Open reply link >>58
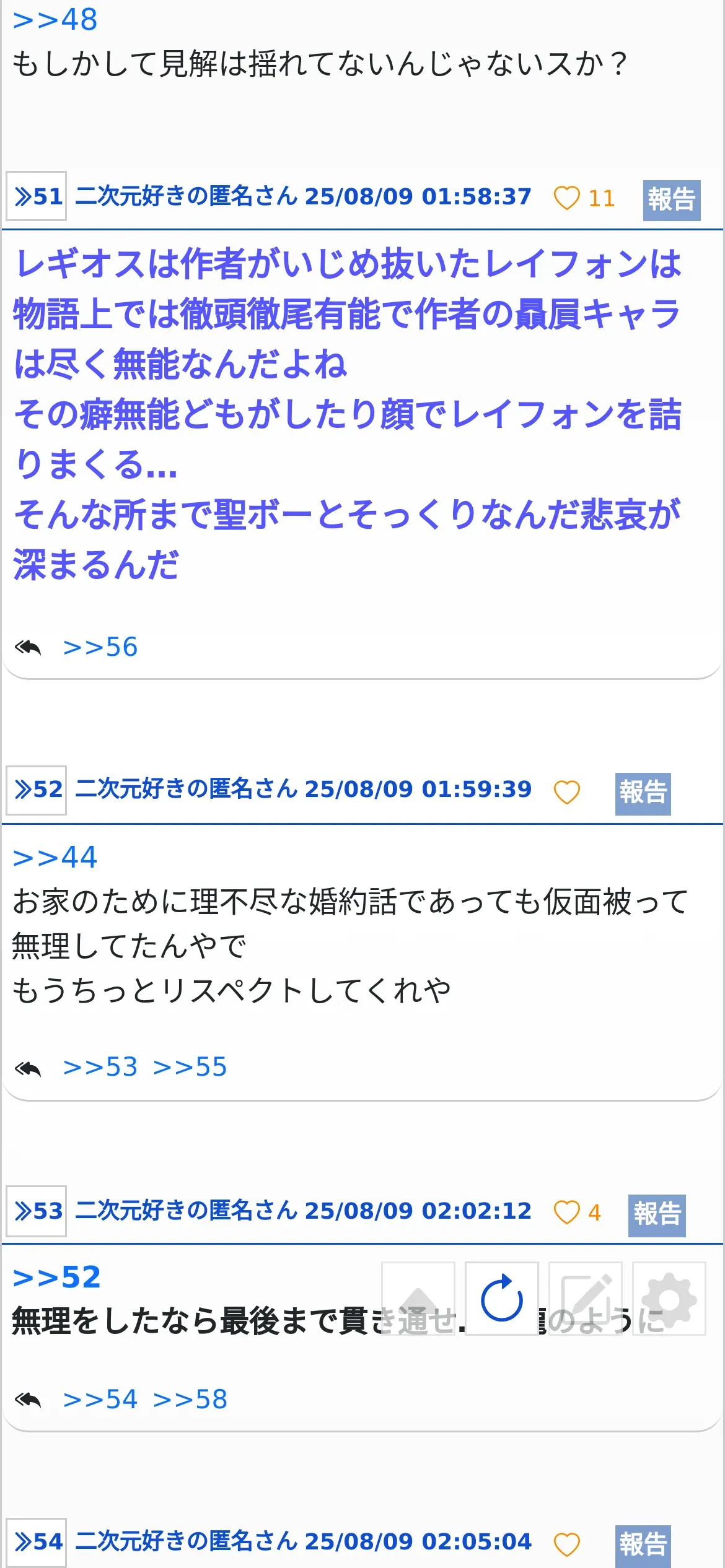 tap(190, 1400)
